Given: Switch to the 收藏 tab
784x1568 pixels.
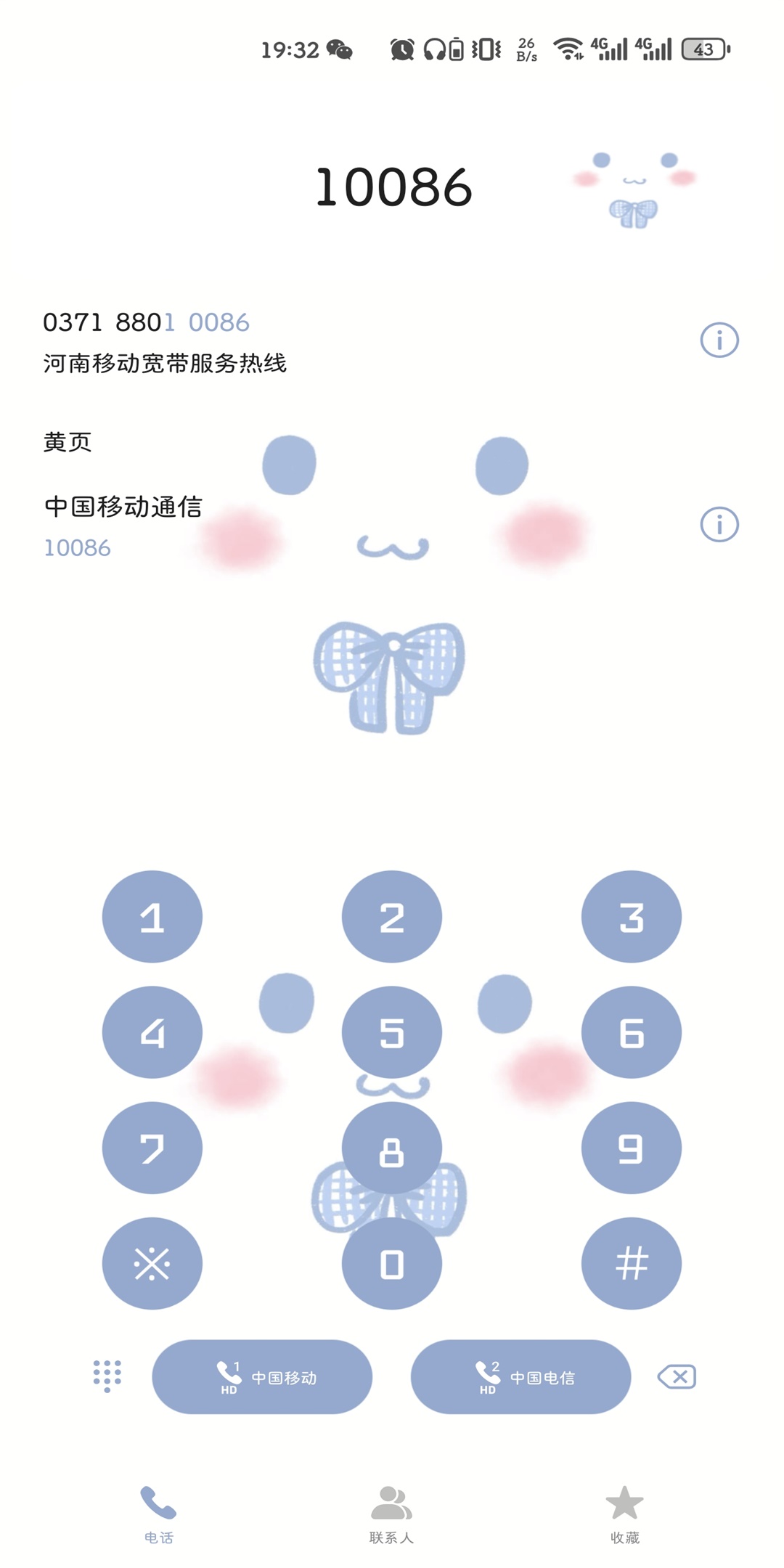Looking at the screenshot, I should point(624,1514).
